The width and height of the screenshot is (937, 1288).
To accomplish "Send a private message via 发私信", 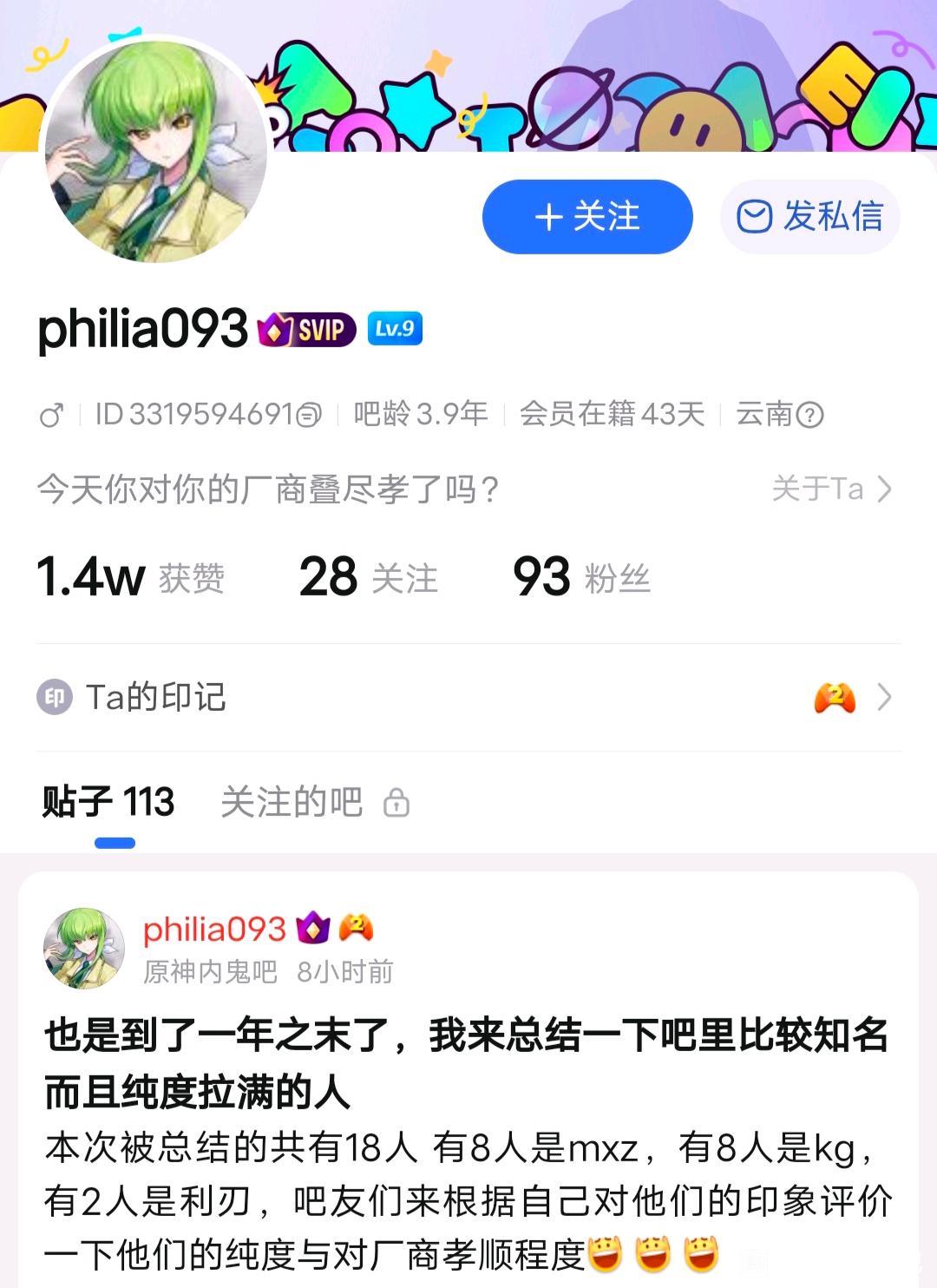I will coord(809,217).
